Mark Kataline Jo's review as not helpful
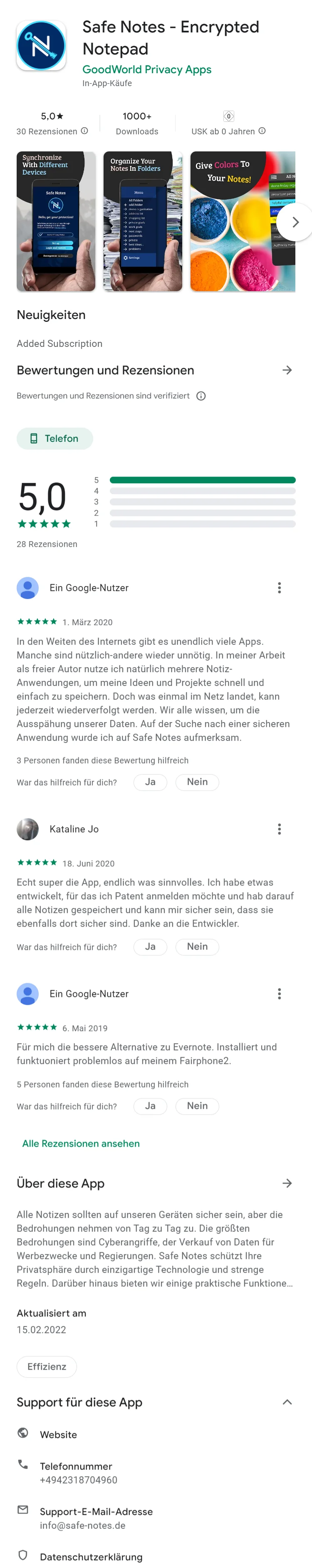Screen dimensions: 312x1568 (x=197, y=946)
